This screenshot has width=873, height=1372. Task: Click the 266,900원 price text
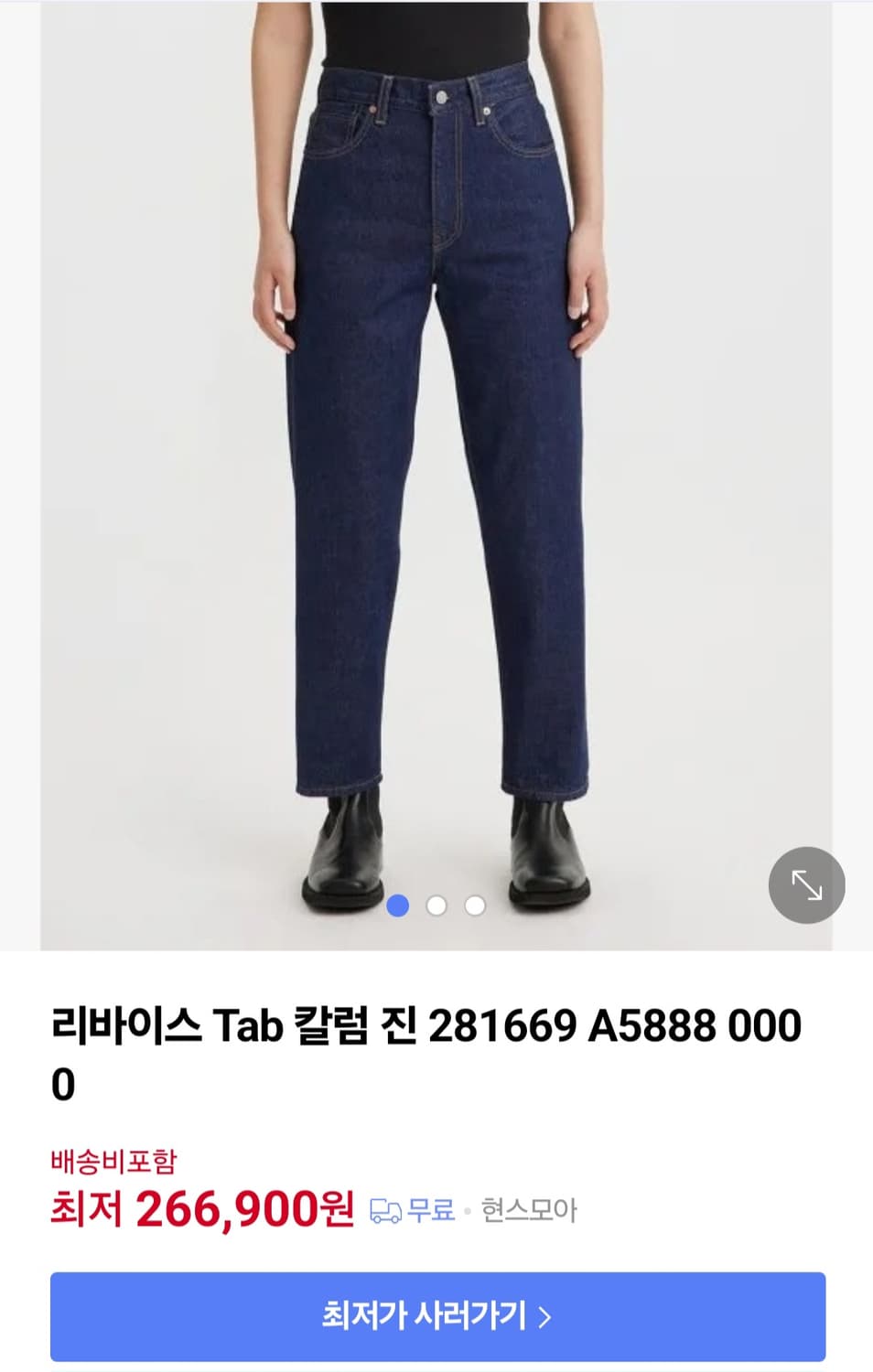pos(247,1209)
